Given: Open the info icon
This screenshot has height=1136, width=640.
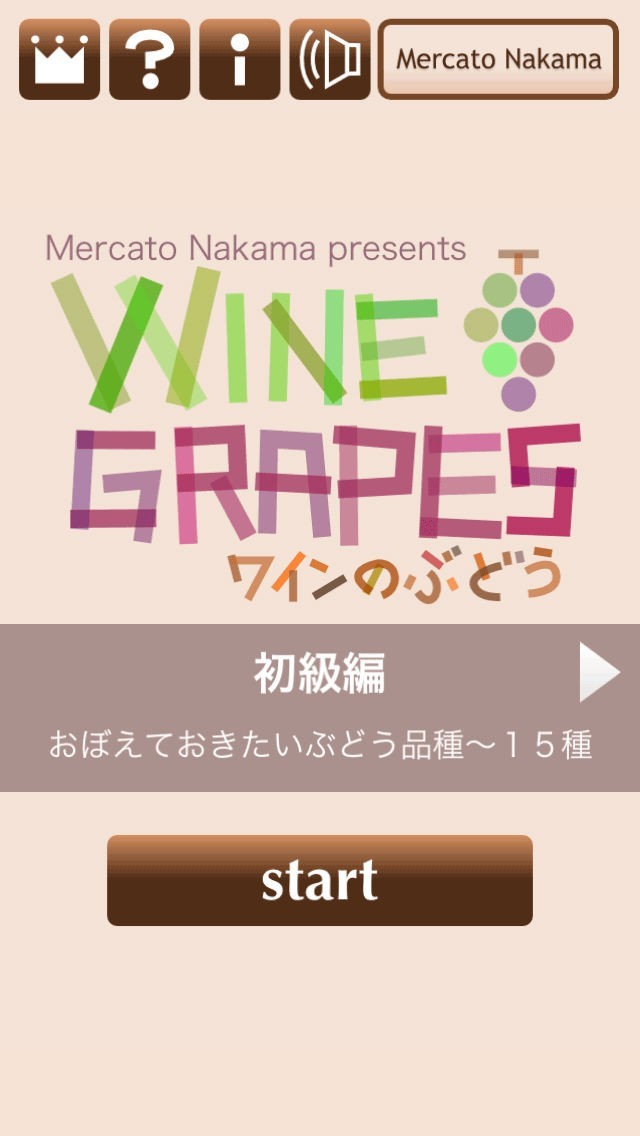Looking at the screenshot, I should 239,59.
